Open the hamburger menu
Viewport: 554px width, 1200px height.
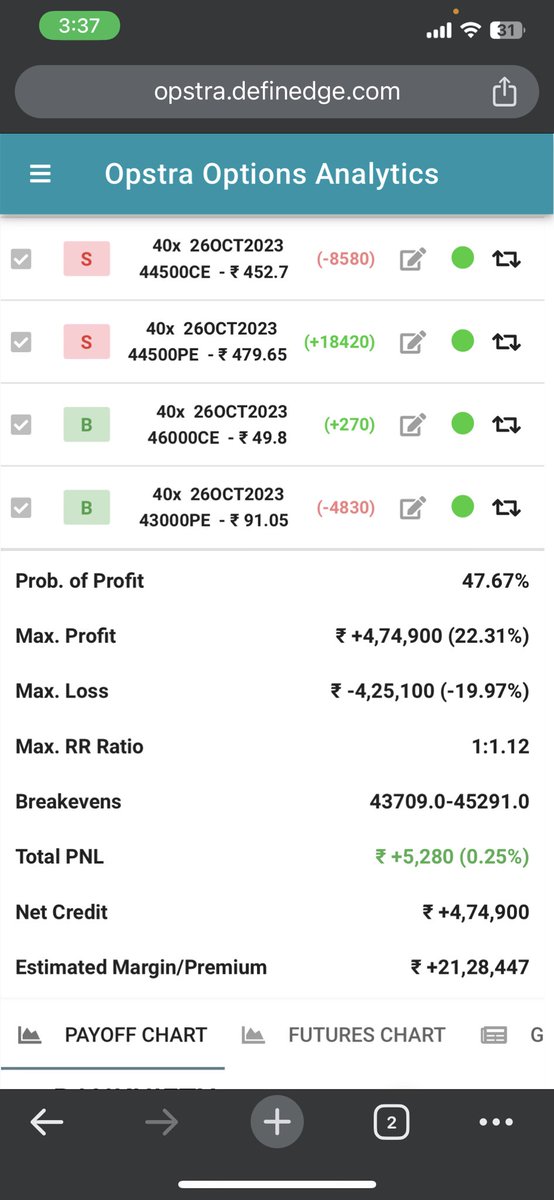pos(40,174)
